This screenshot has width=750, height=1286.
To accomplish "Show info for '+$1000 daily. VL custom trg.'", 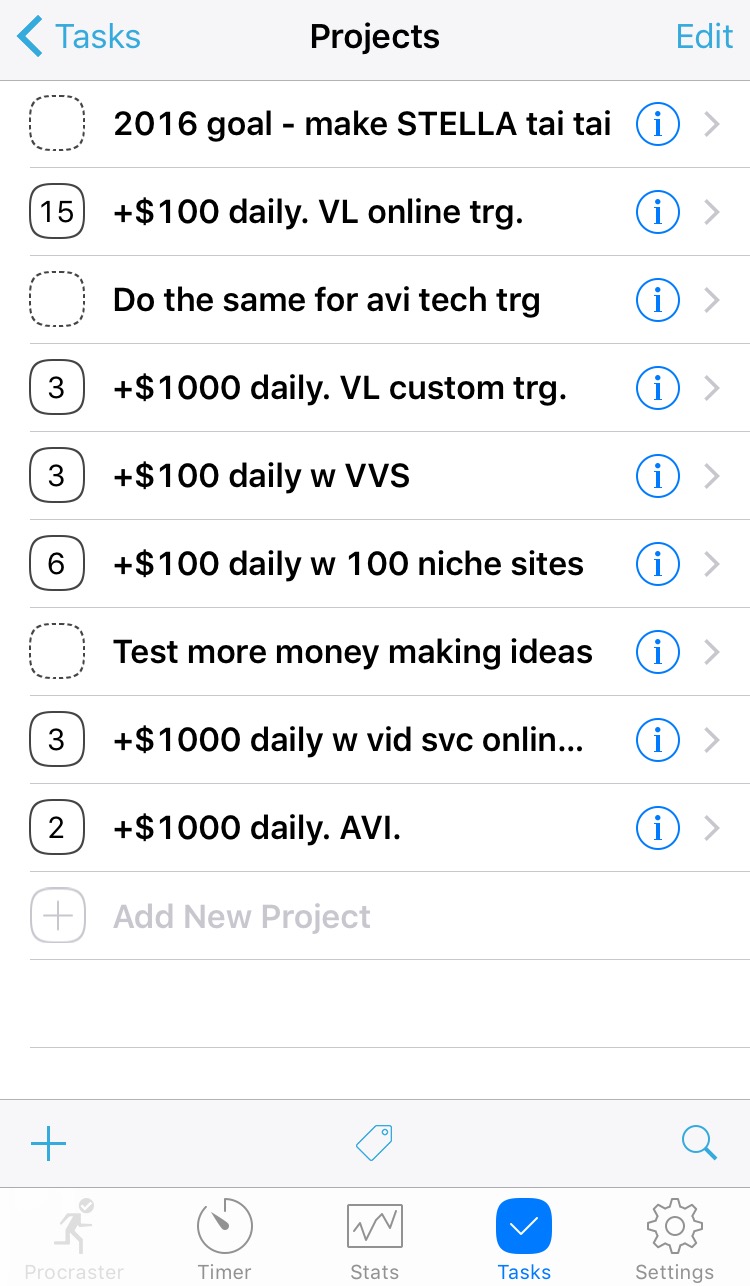I will click(657, 388).
